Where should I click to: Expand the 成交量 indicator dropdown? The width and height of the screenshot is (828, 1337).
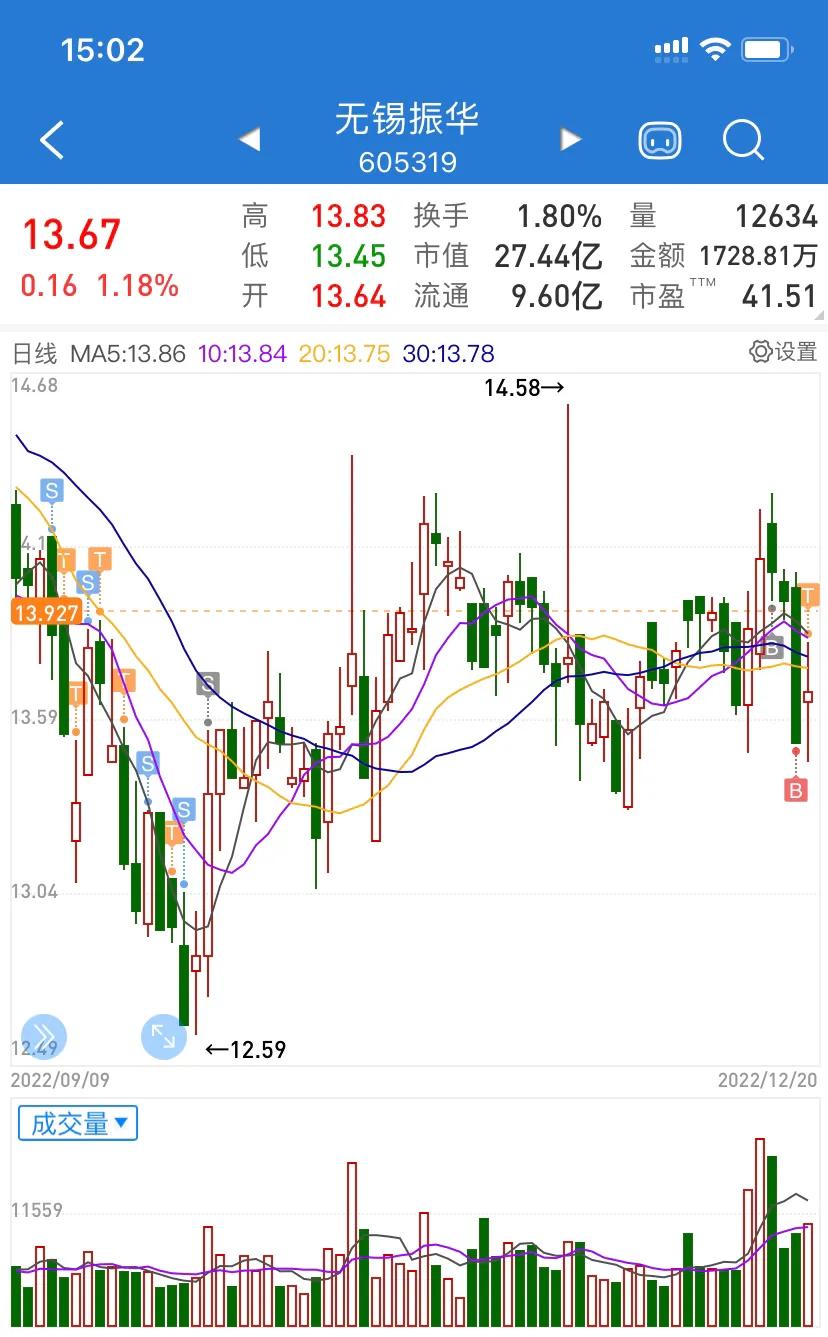[x=78, y=1123]
